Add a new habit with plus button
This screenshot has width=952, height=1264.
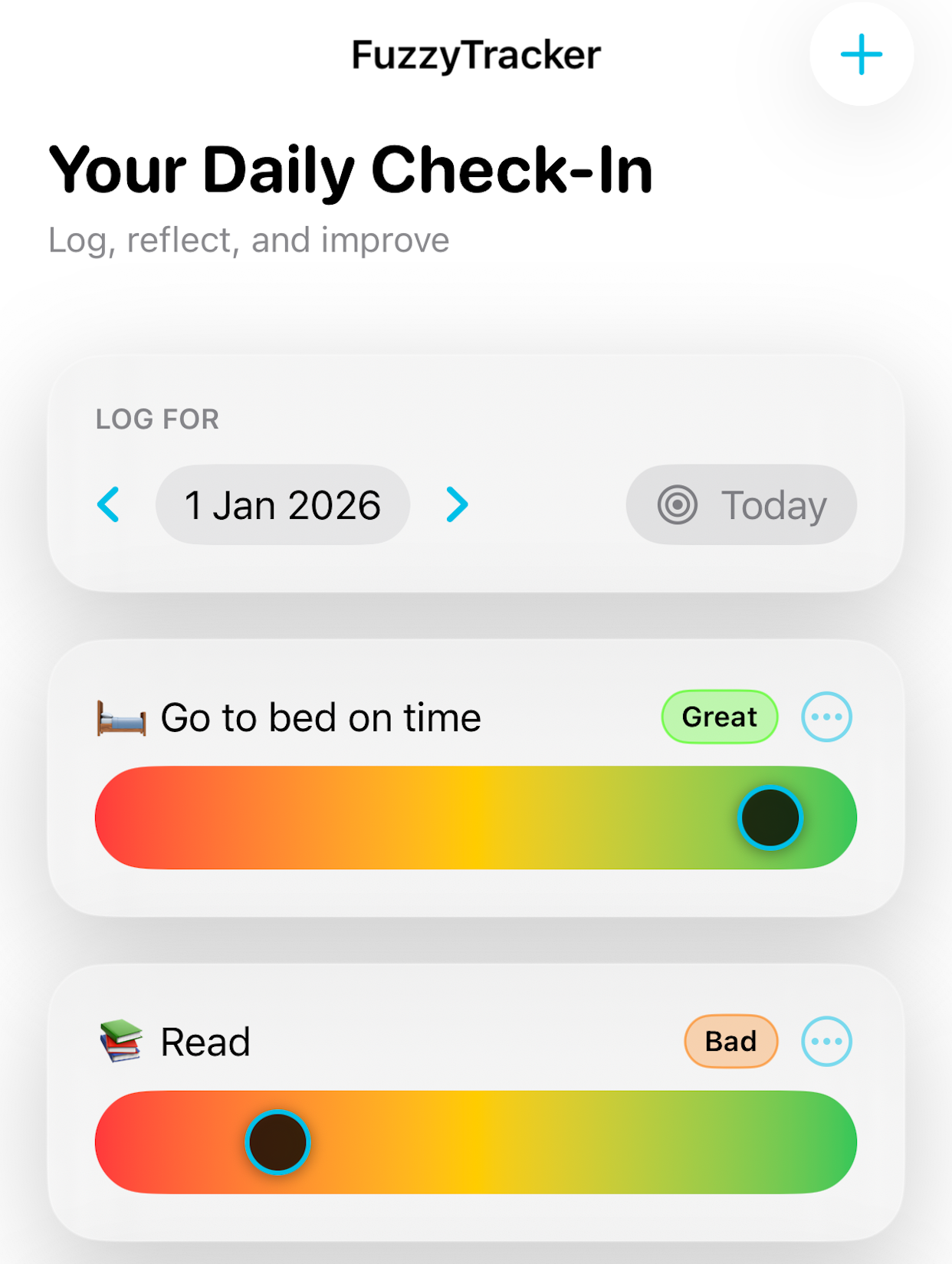861,54
